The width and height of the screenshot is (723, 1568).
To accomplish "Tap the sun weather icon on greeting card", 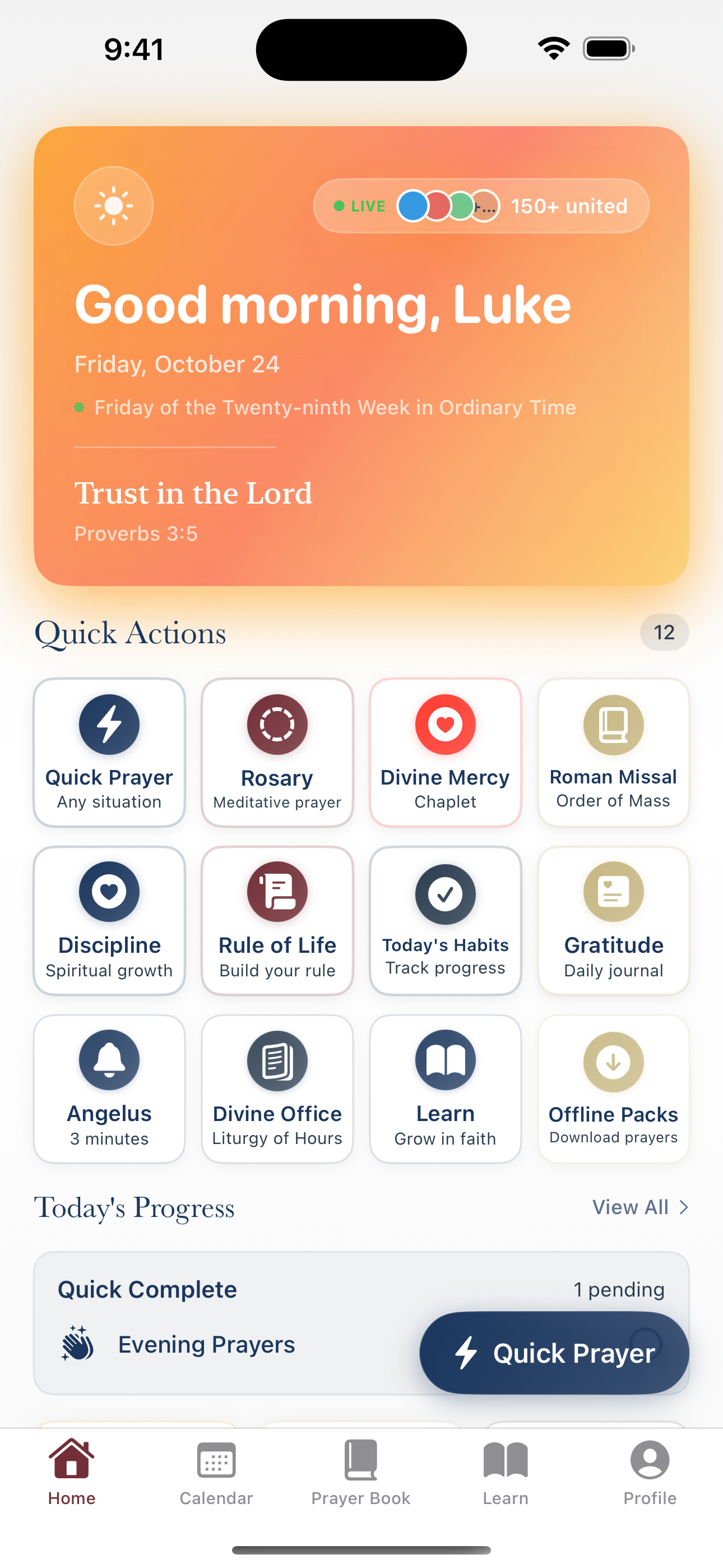I will point(113,206).
